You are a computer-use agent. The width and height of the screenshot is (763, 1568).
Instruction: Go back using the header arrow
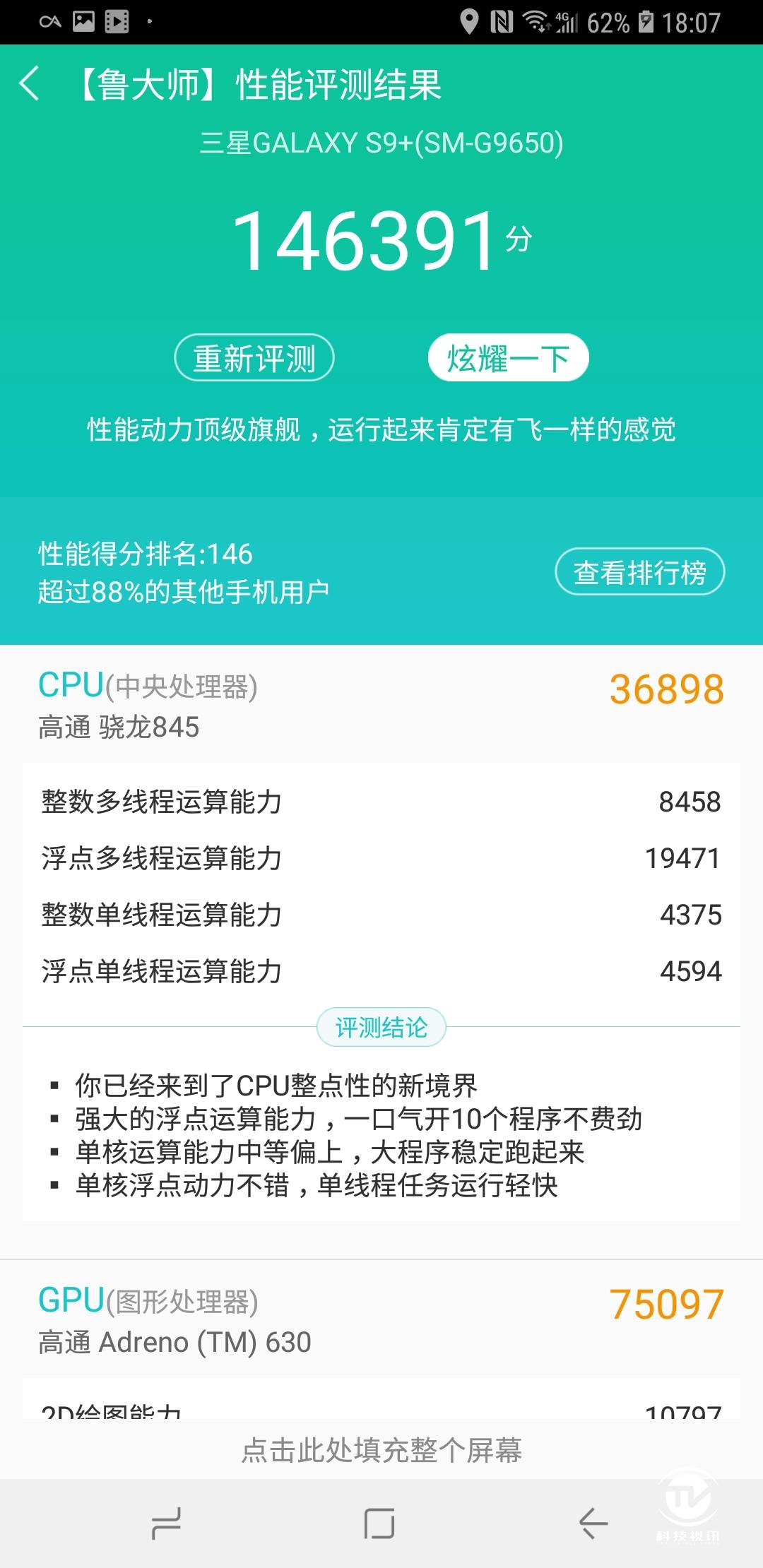pyautogui.click(x=30, y=84)
